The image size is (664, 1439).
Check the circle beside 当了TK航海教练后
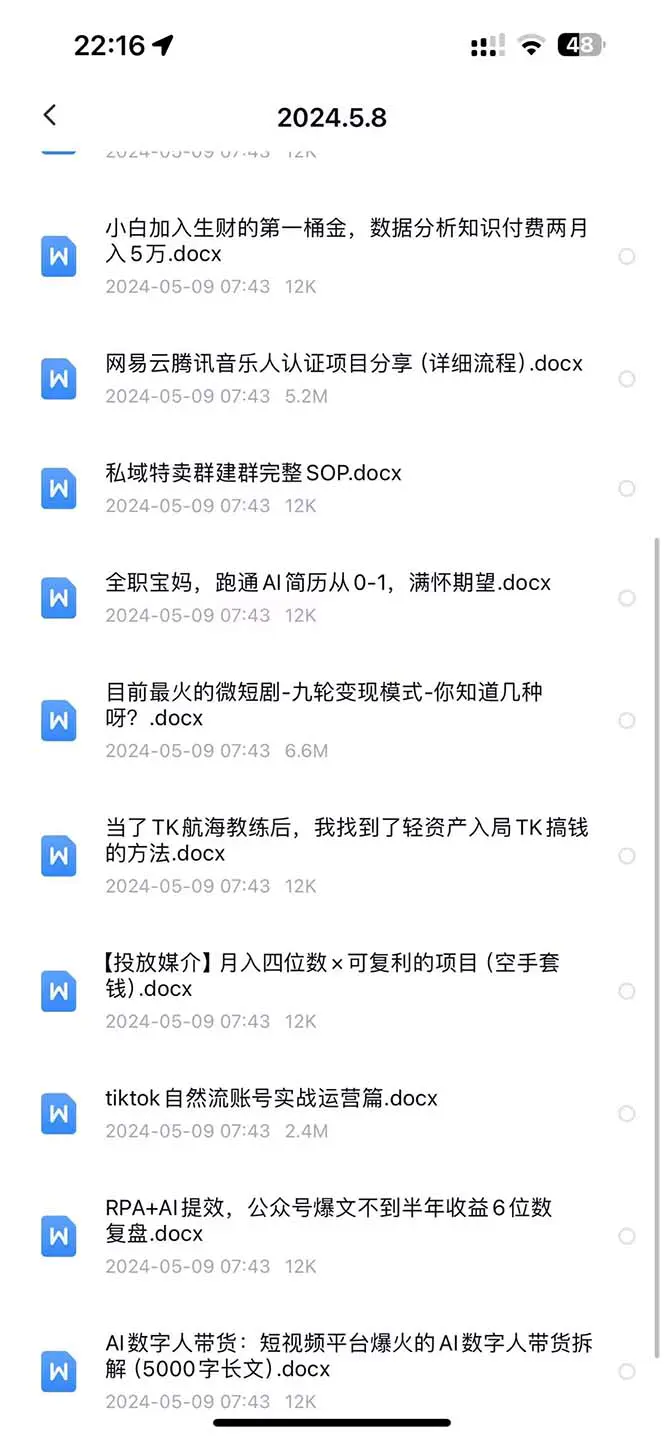(627, 856)
